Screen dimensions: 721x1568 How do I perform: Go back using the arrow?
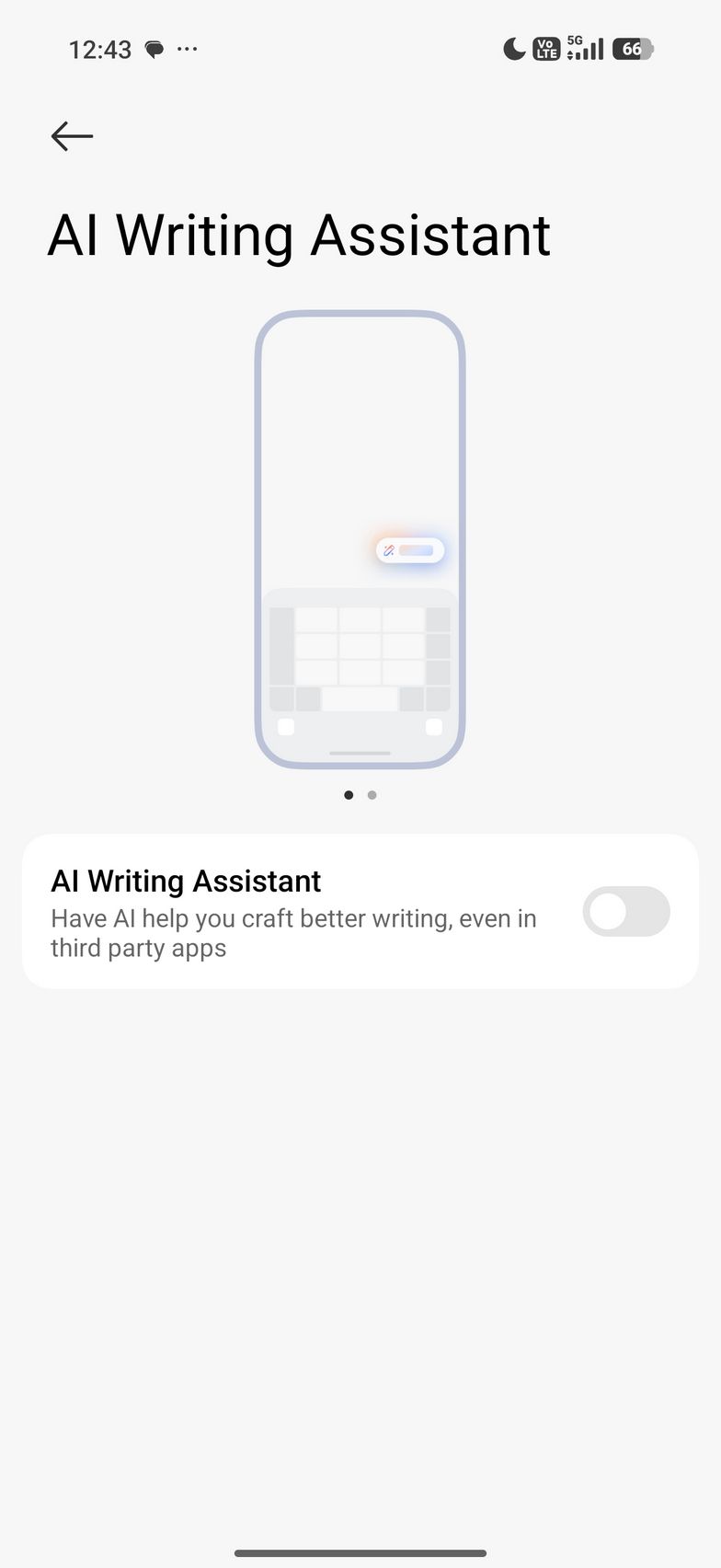(x=72, y=136)
